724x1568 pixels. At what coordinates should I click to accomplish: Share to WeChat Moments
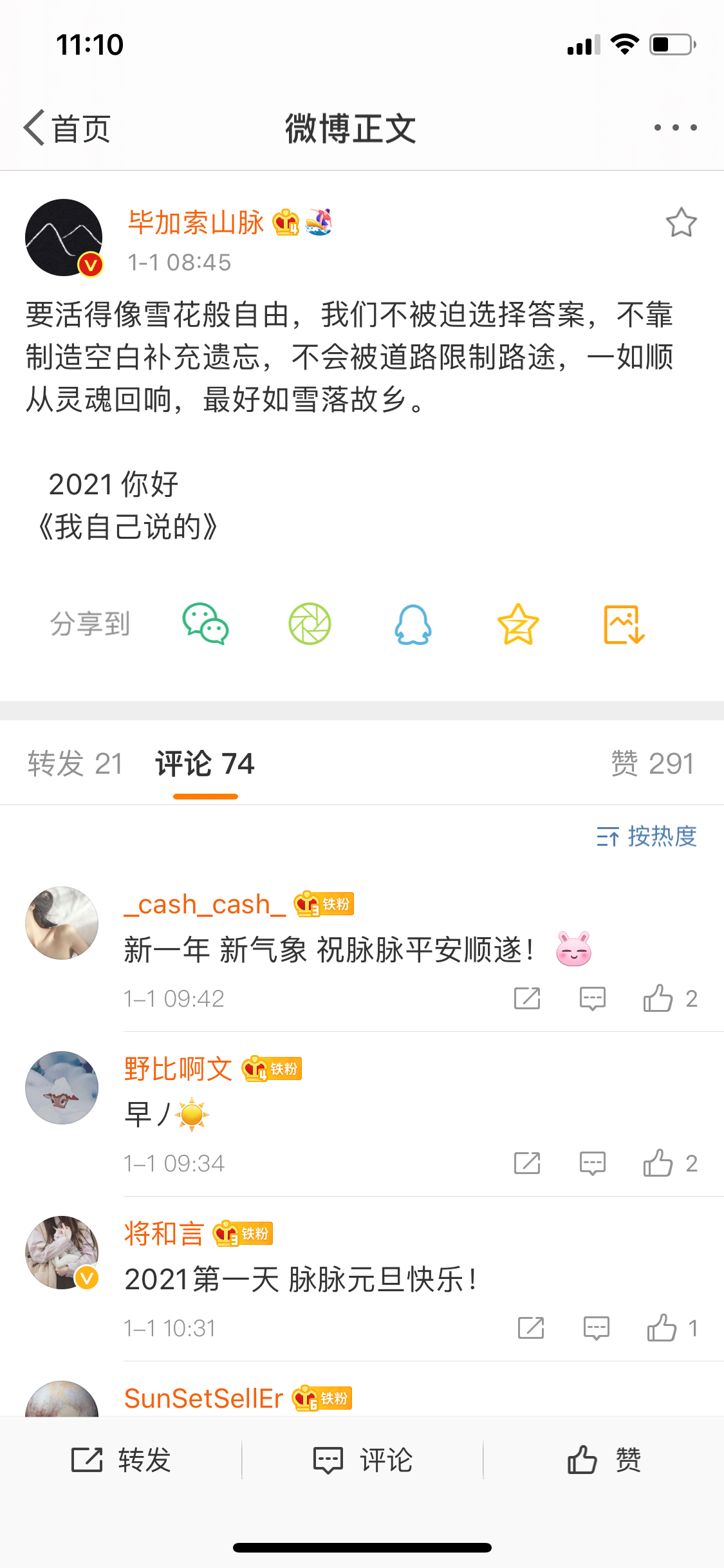click(x=310, y=624)
